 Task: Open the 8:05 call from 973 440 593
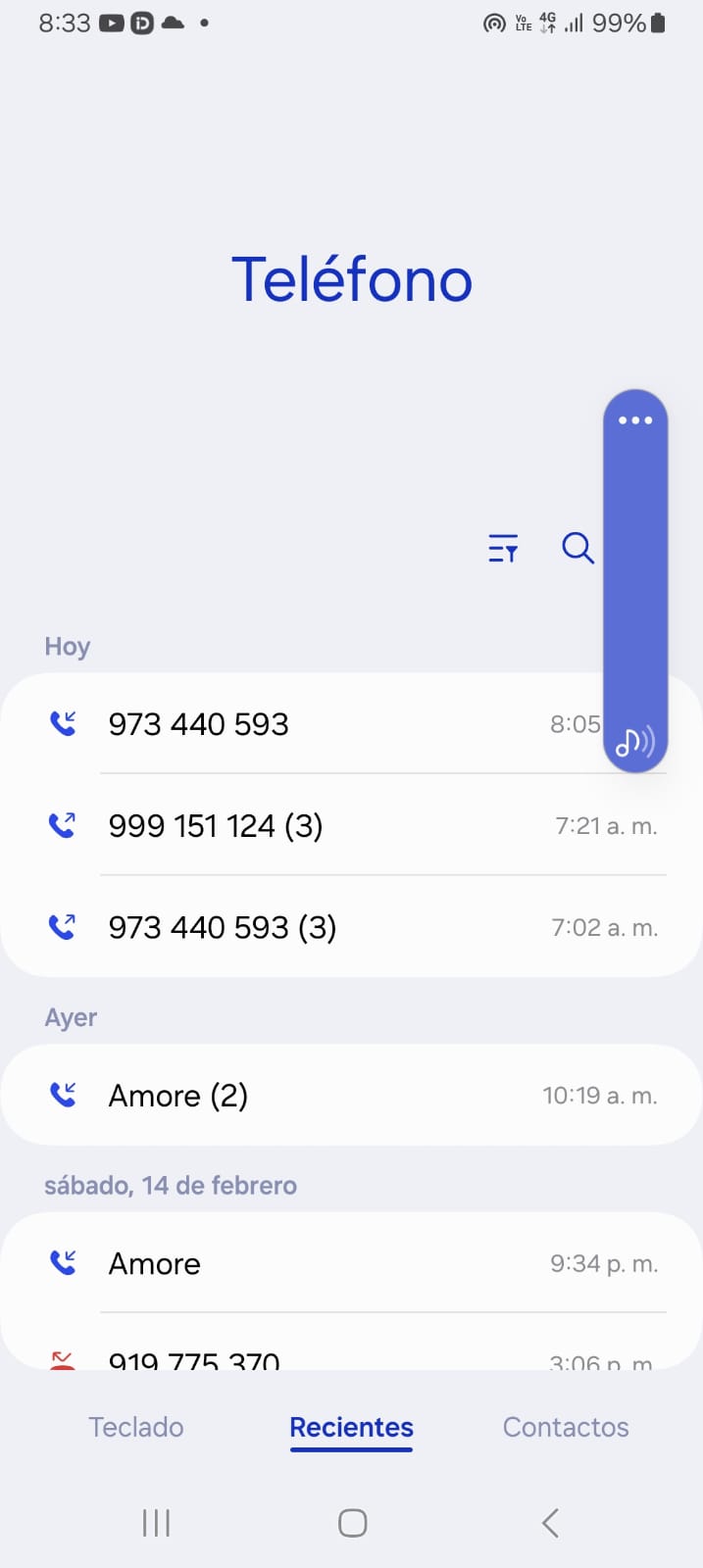(294, 724)
